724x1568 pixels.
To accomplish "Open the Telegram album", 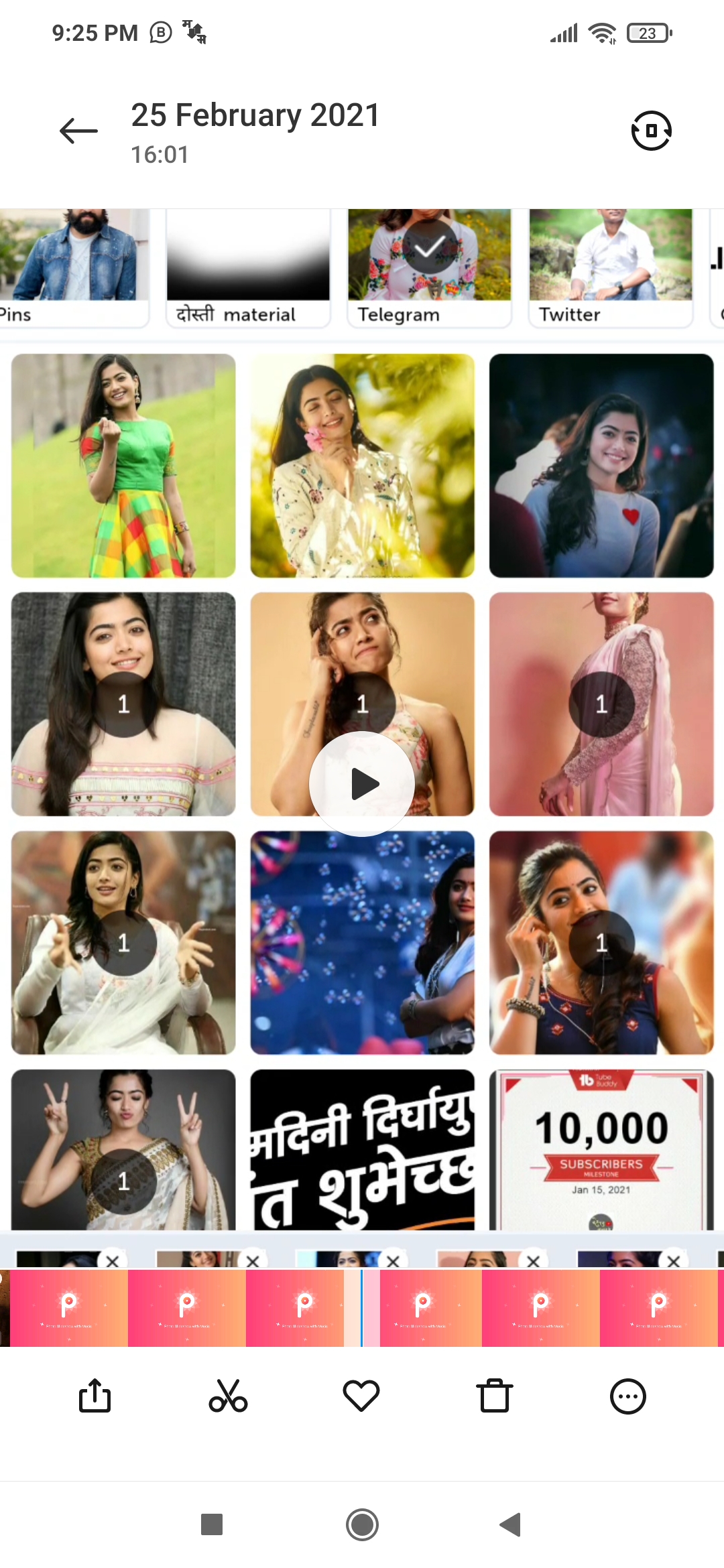I will point(429,268).
